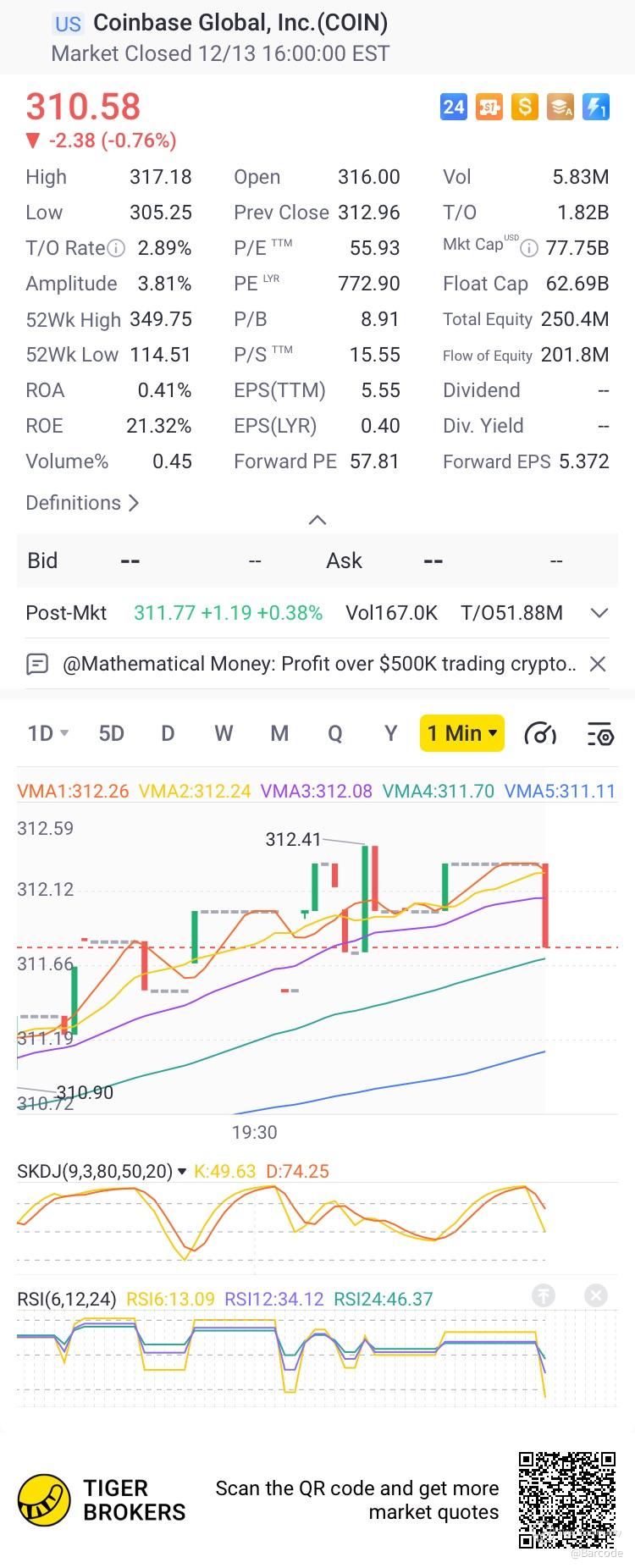This screenshot has height=1568, width=635.
Task: Open the chart gauge tool icon
Action: [540, 733]
